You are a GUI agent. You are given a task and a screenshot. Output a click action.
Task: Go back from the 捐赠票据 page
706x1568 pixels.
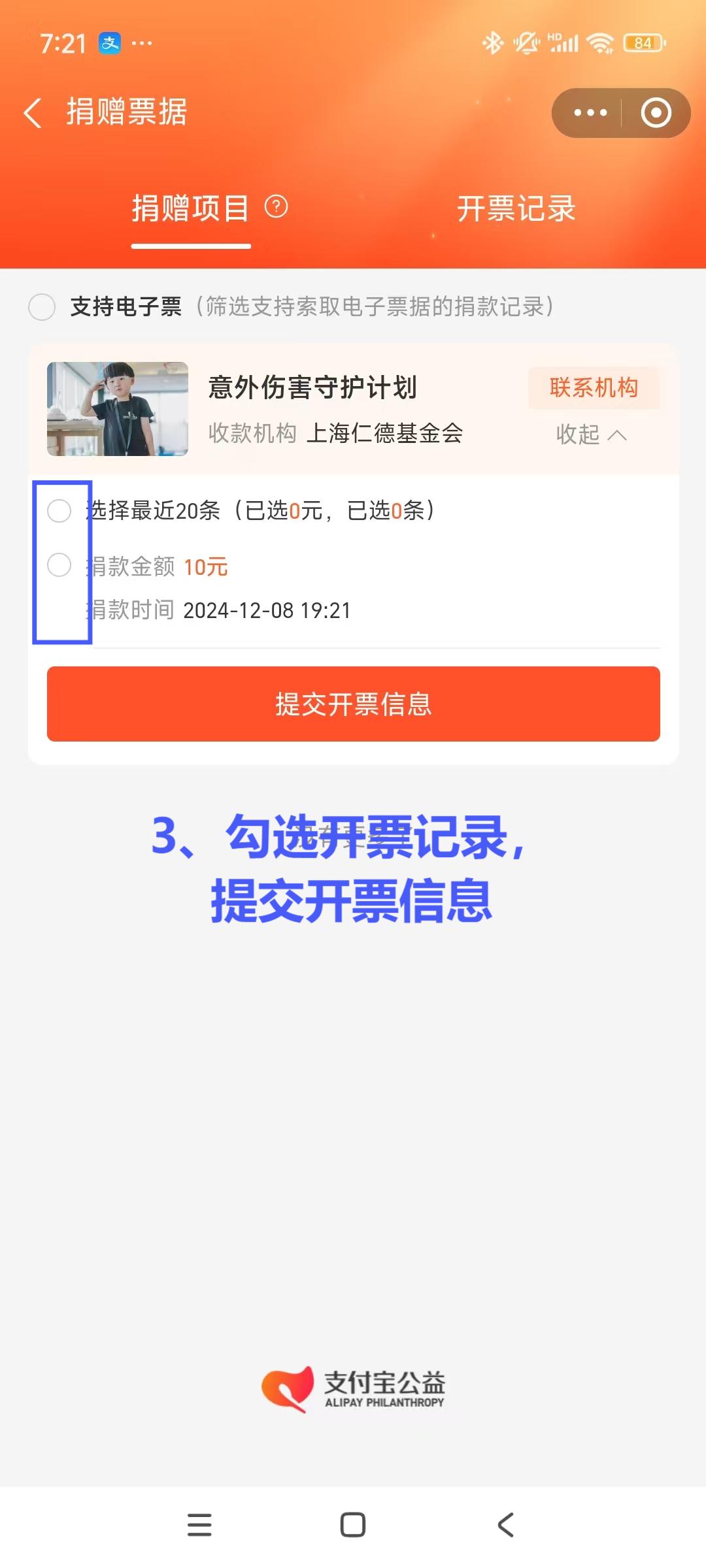tap(34, 112)
